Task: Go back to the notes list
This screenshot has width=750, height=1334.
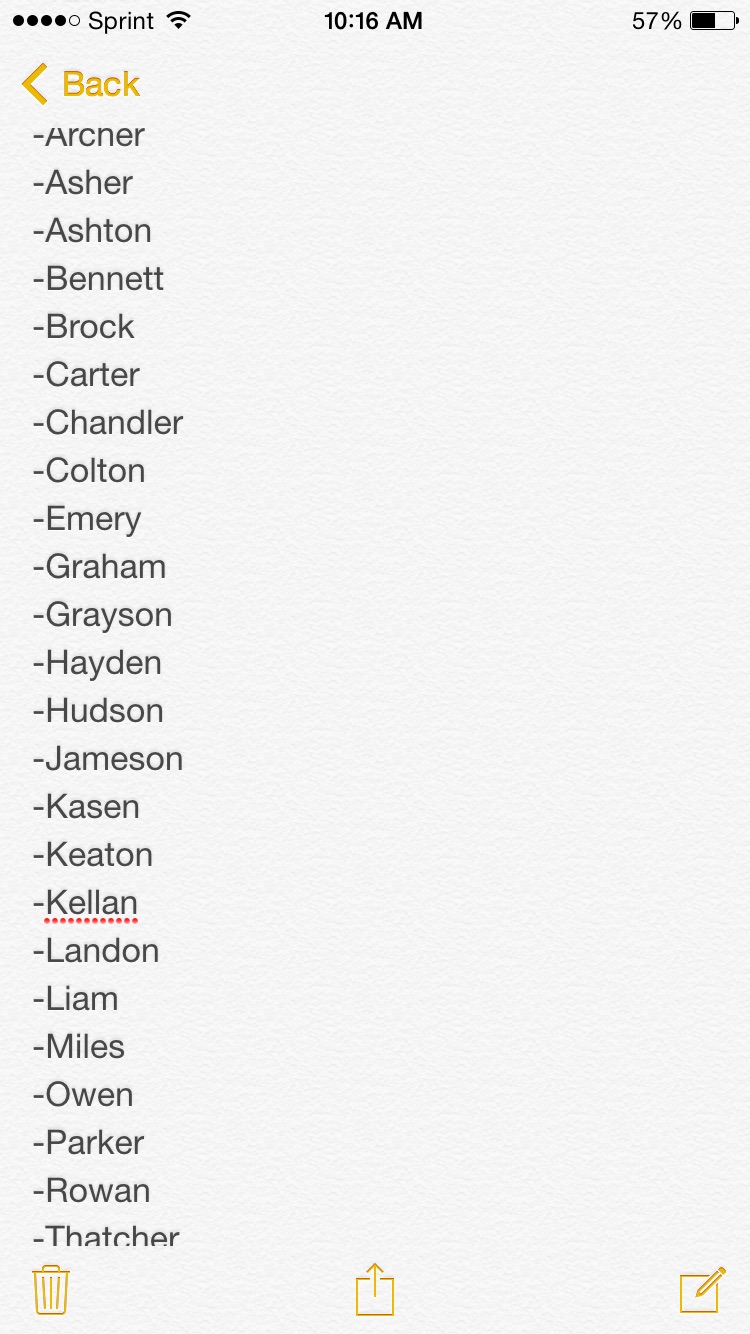Action: point(80,84)
